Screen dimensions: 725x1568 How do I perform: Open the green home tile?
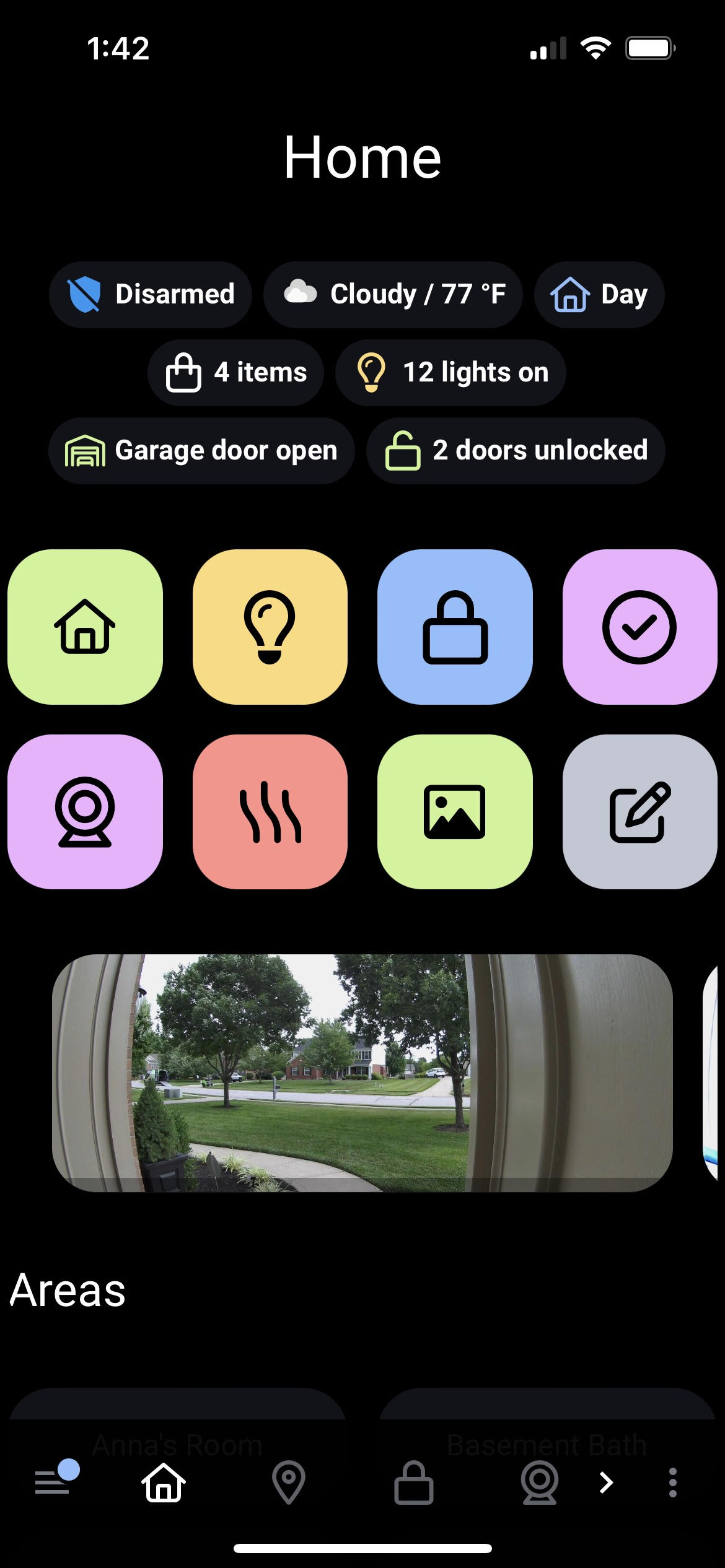tap(86, 627)
